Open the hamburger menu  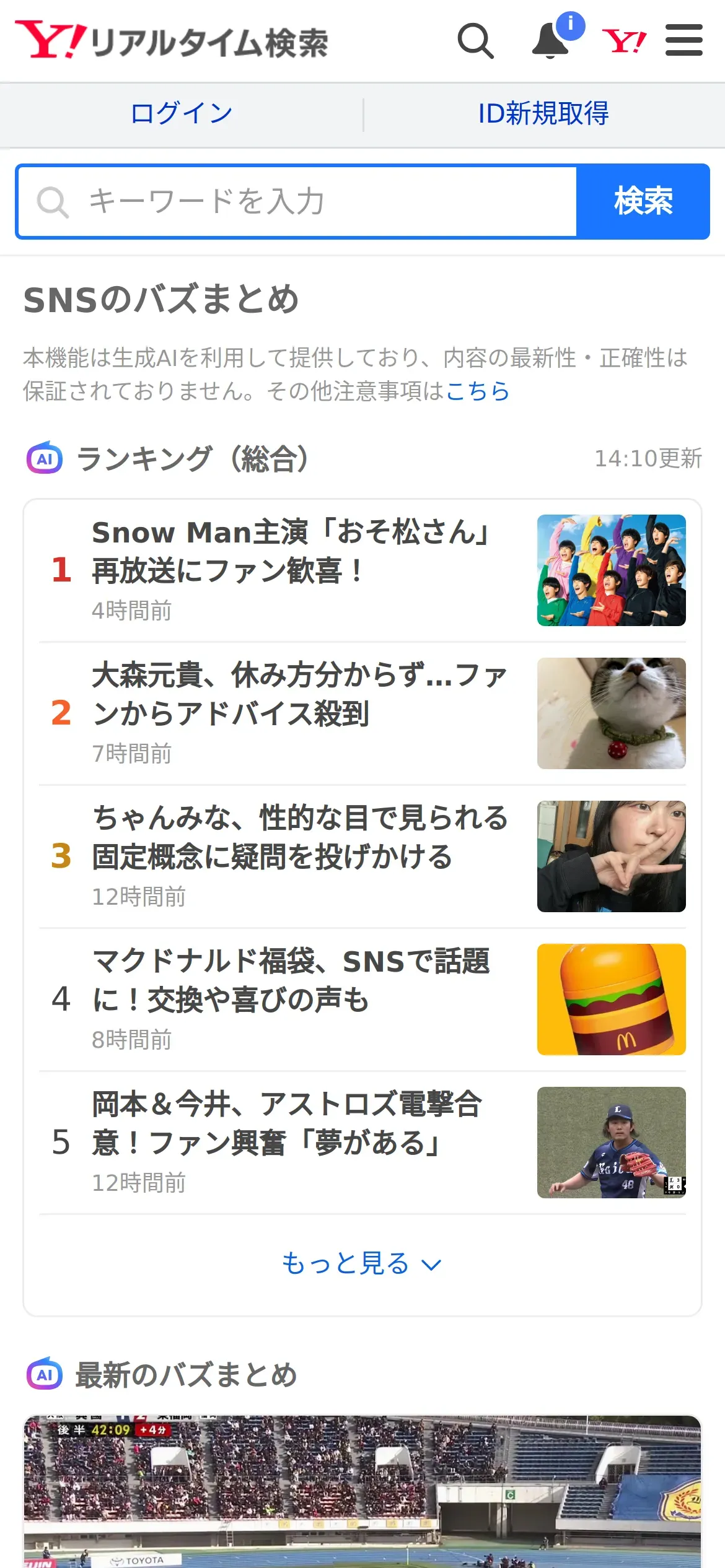[x=683, y=41]
